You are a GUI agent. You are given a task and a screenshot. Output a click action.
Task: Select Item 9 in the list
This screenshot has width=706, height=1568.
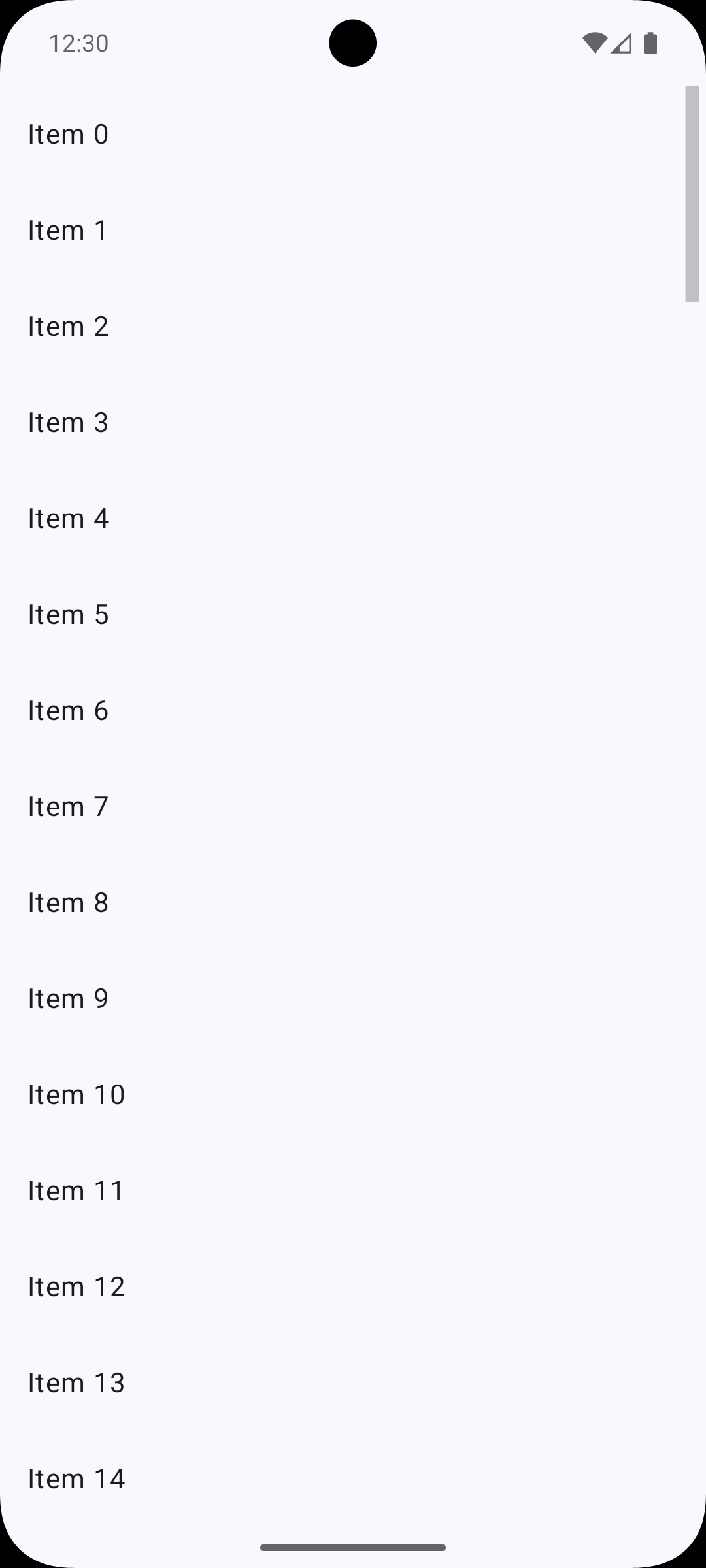(x=68, y=999)
